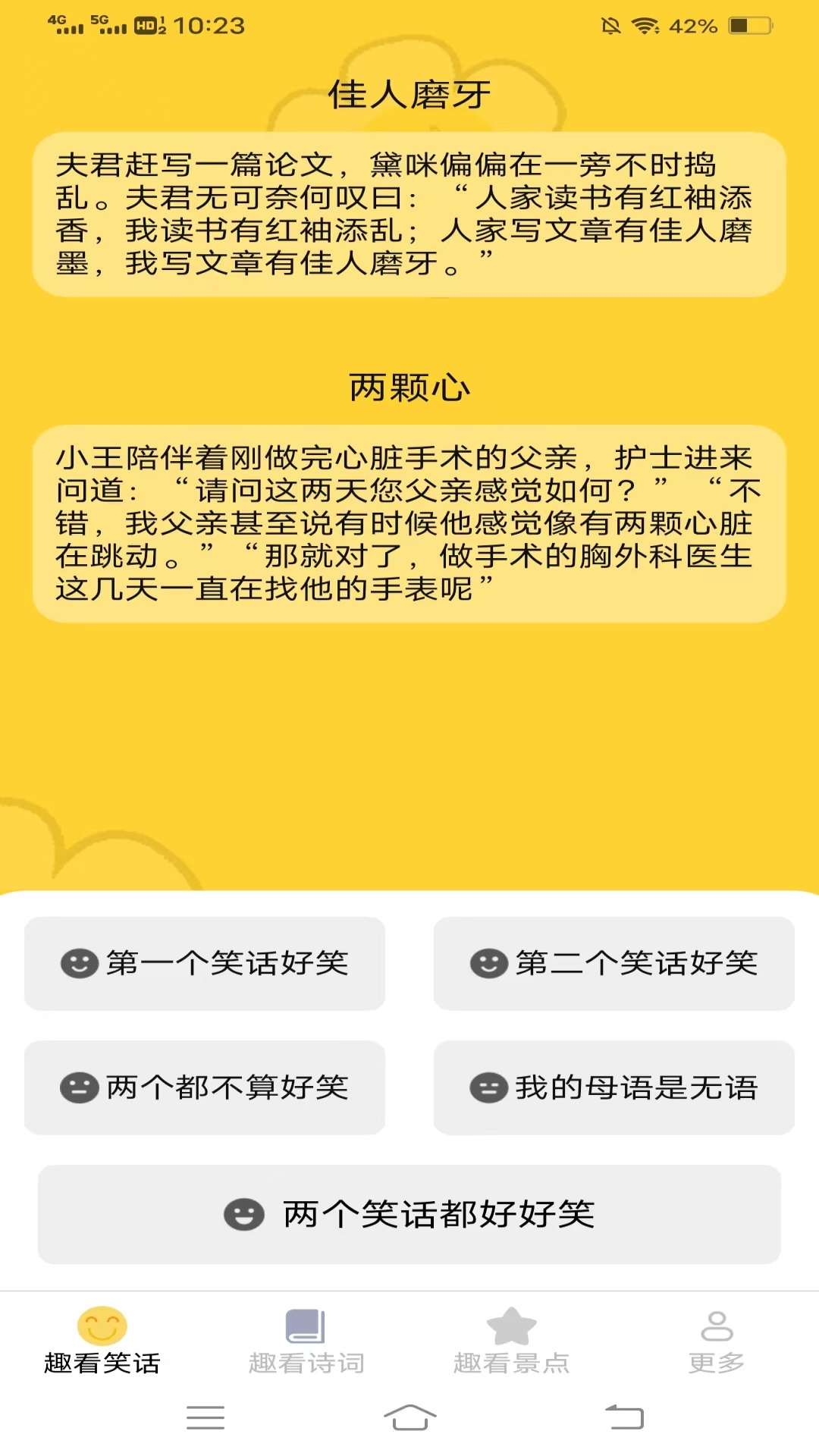
Task: Vote 第一个笑话好笑
Action: coord(205,963)
